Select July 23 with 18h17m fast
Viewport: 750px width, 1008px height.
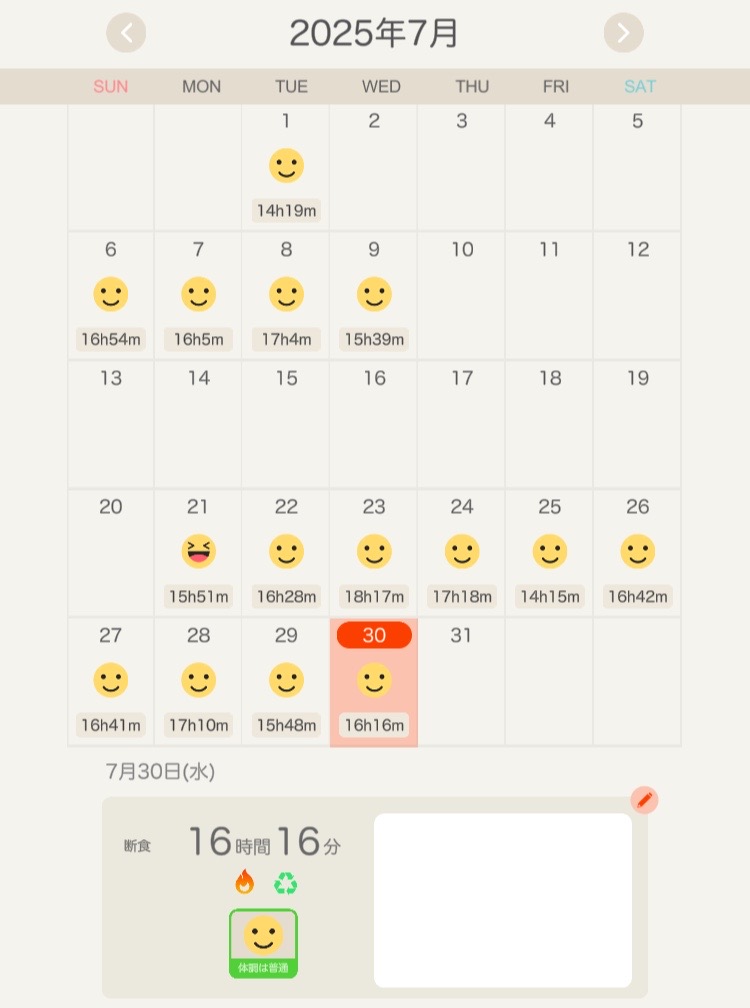pyautogui.click(x=374, y=552)
